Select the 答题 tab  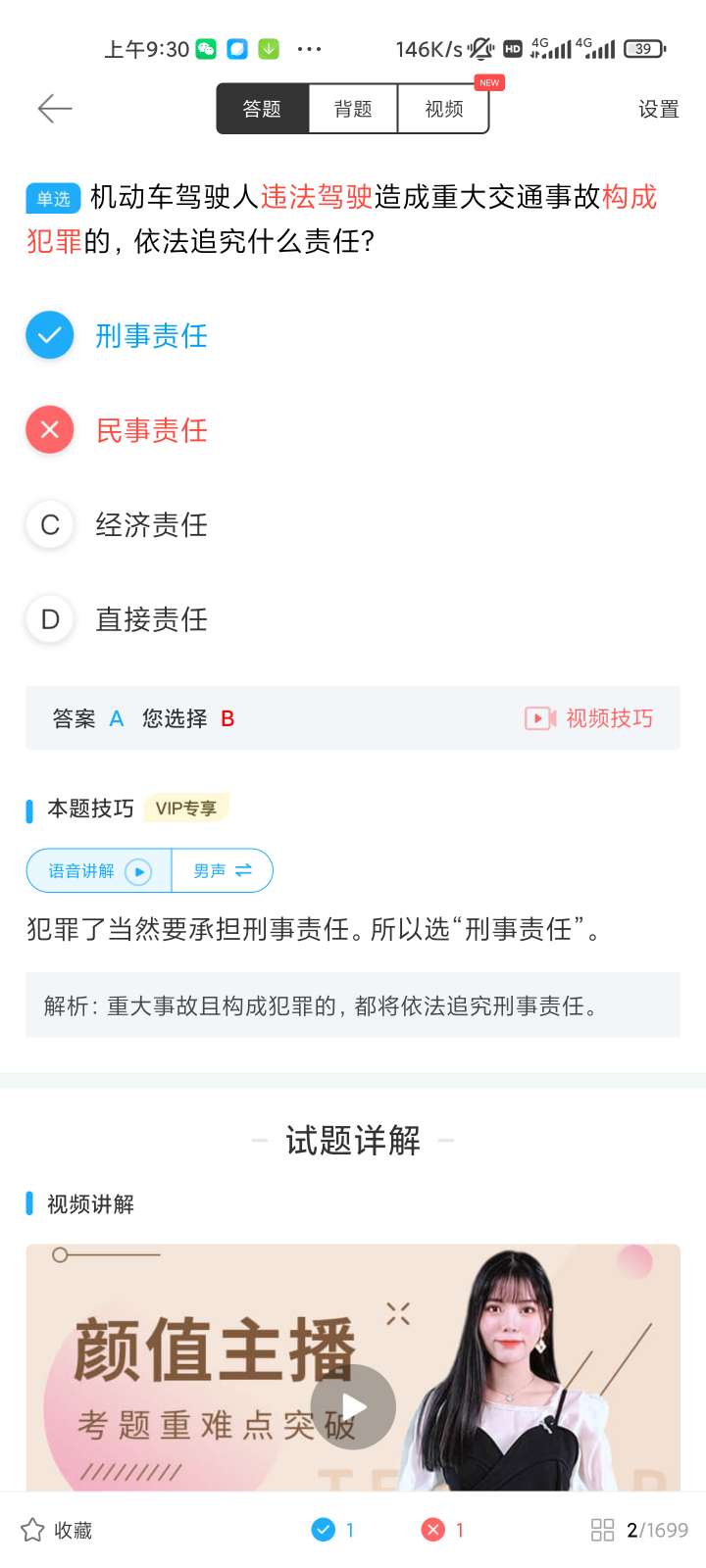click(x=262, y=109)
